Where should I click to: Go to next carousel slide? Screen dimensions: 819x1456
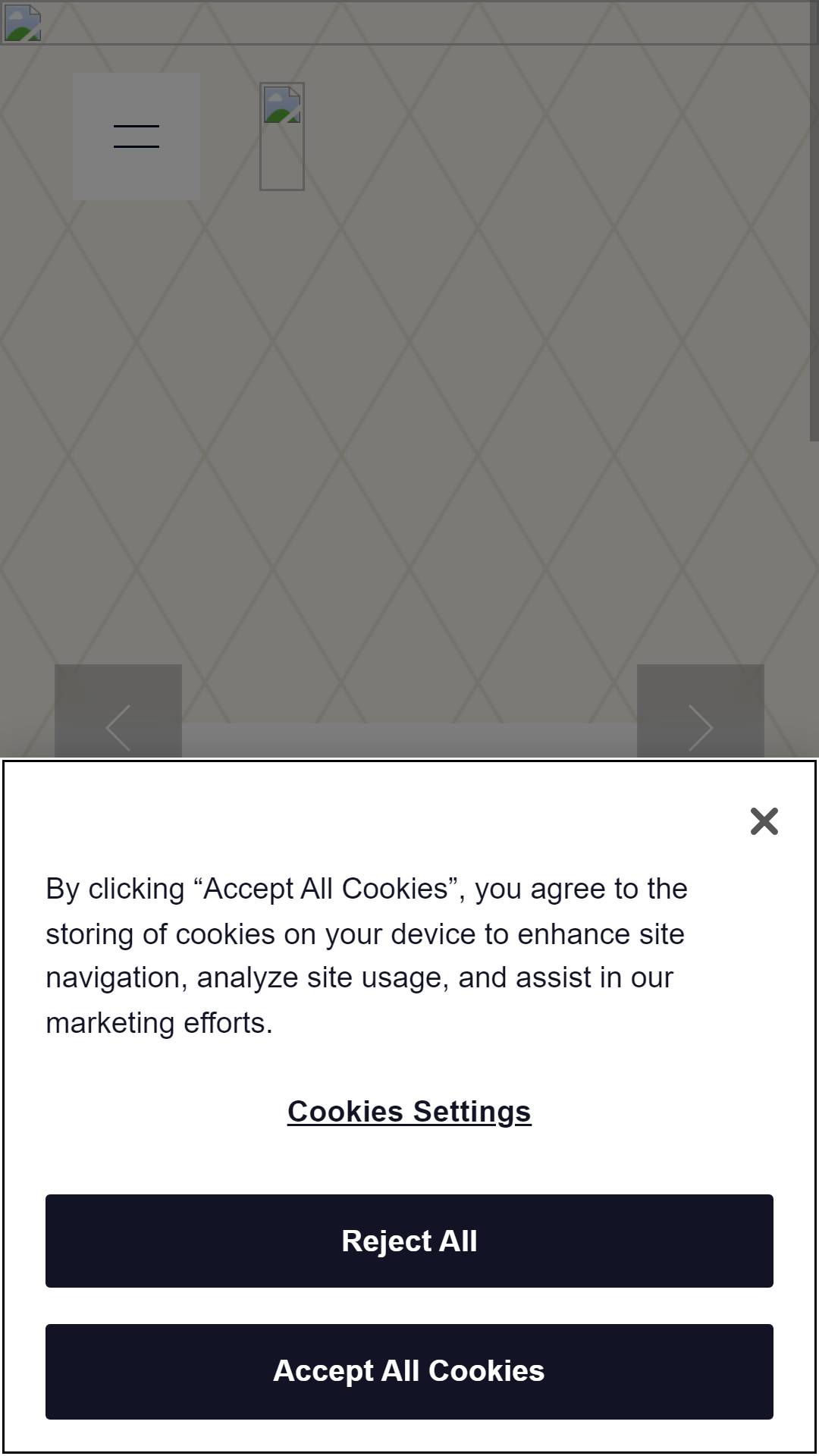pyautogui.click(x=701, y=711)
